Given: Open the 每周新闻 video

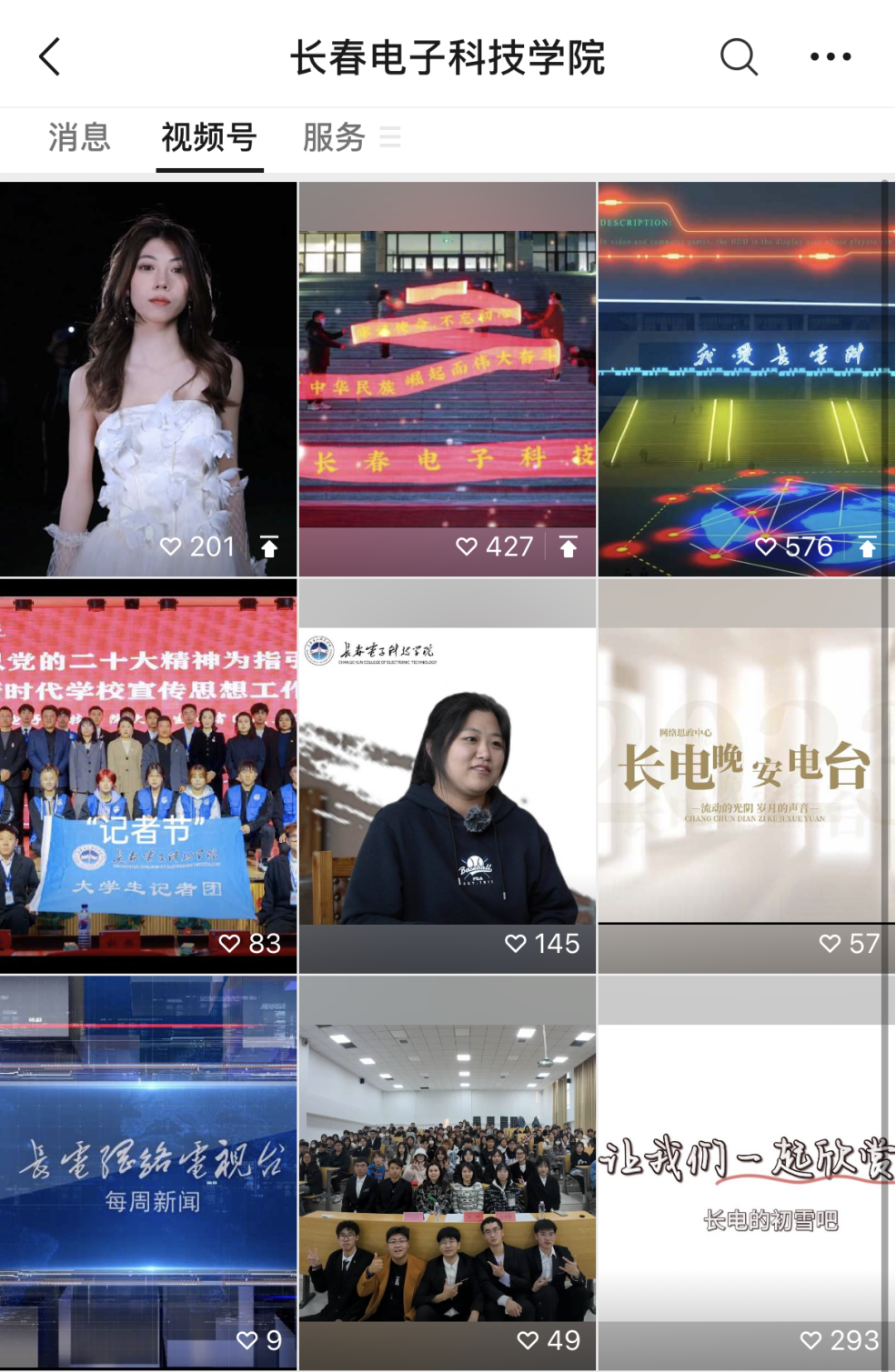Looking at the screenshot, I should [x=148, y=1172].
